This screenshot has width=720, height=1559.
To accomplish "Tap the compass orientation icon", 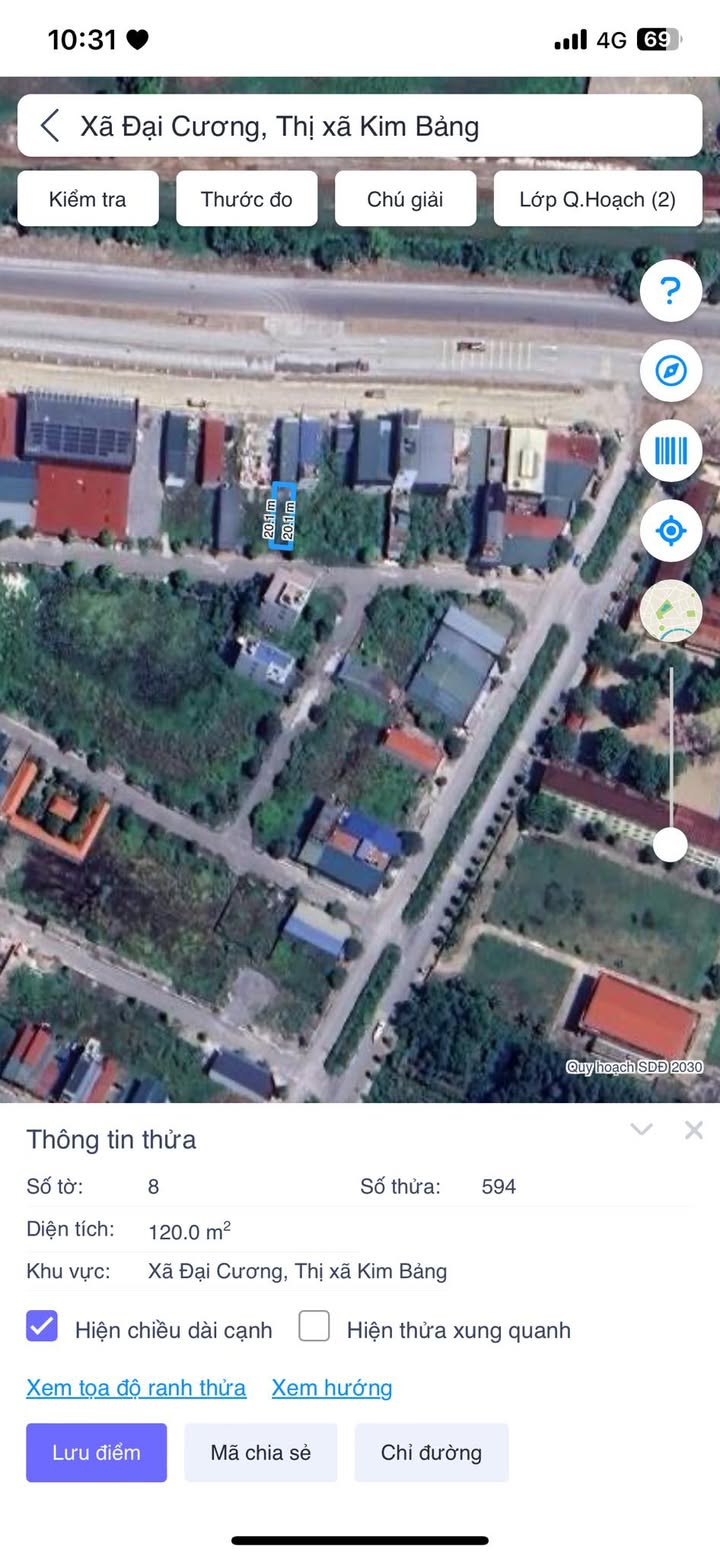I will coord(670,371).
